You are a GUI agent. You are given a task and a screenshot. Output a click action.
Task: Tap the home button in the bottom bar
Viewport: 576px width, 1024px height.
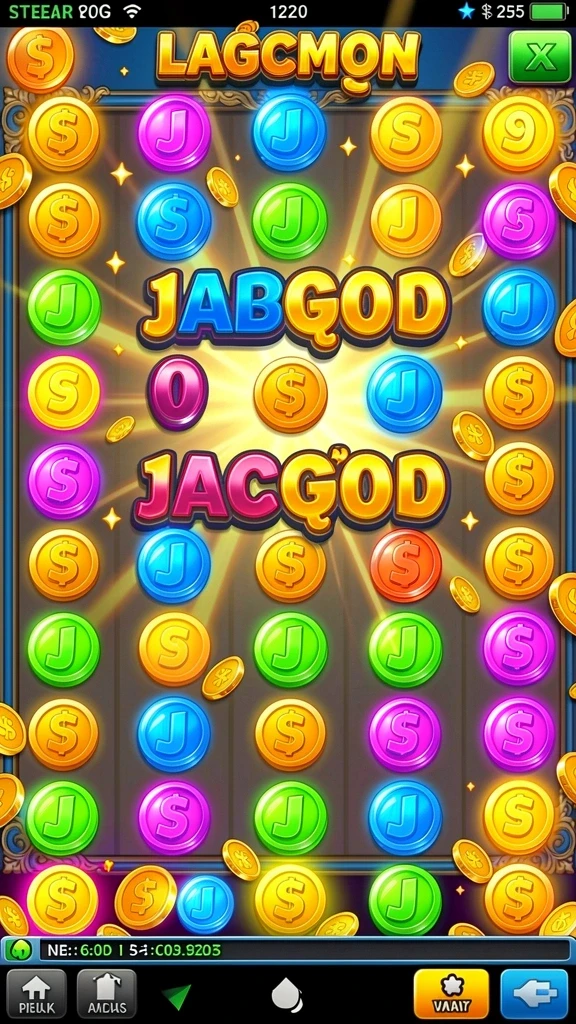pos(36,995)
